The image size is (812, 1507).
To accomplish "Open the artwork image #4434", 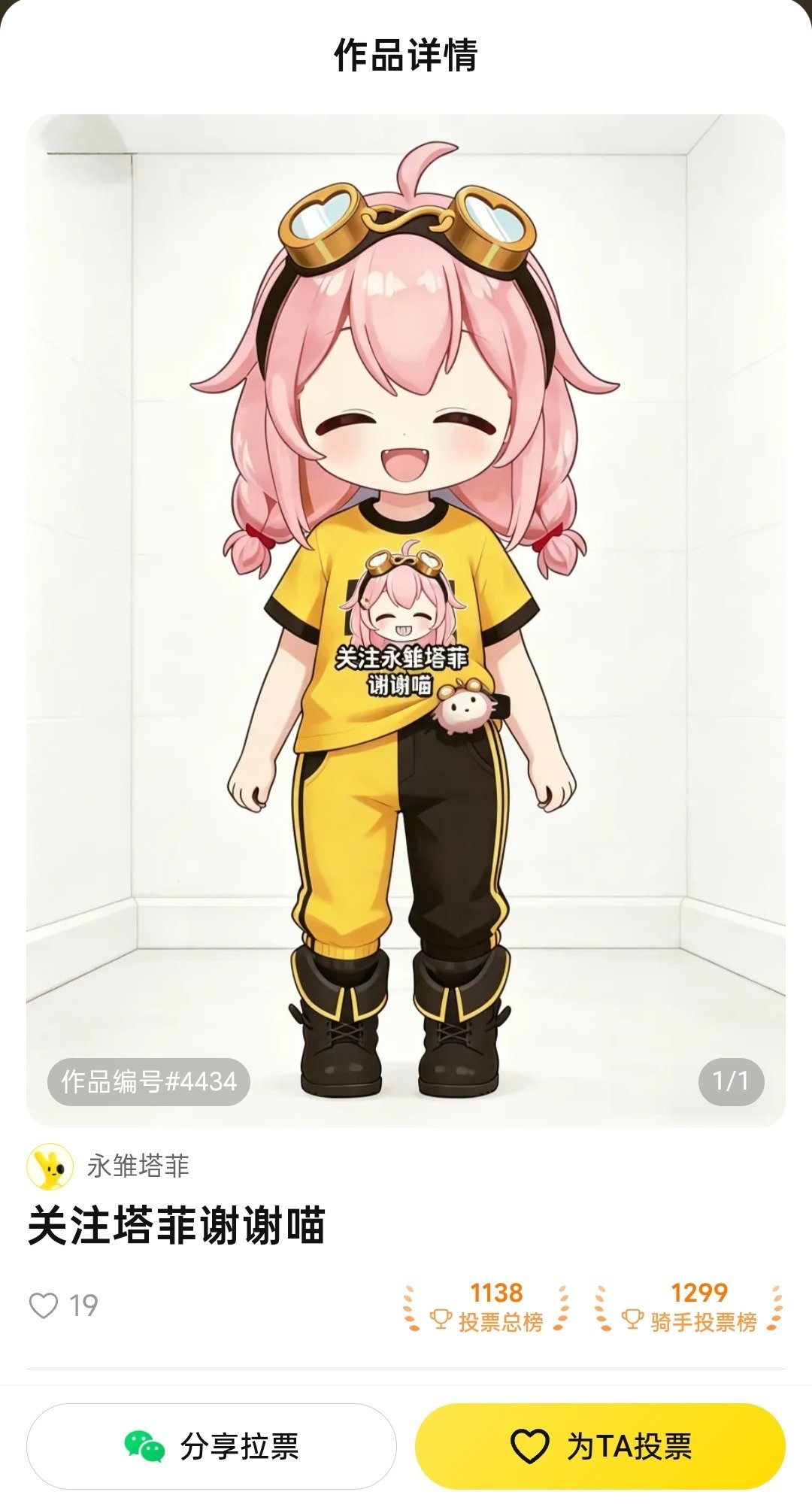I will pos(406,620).
